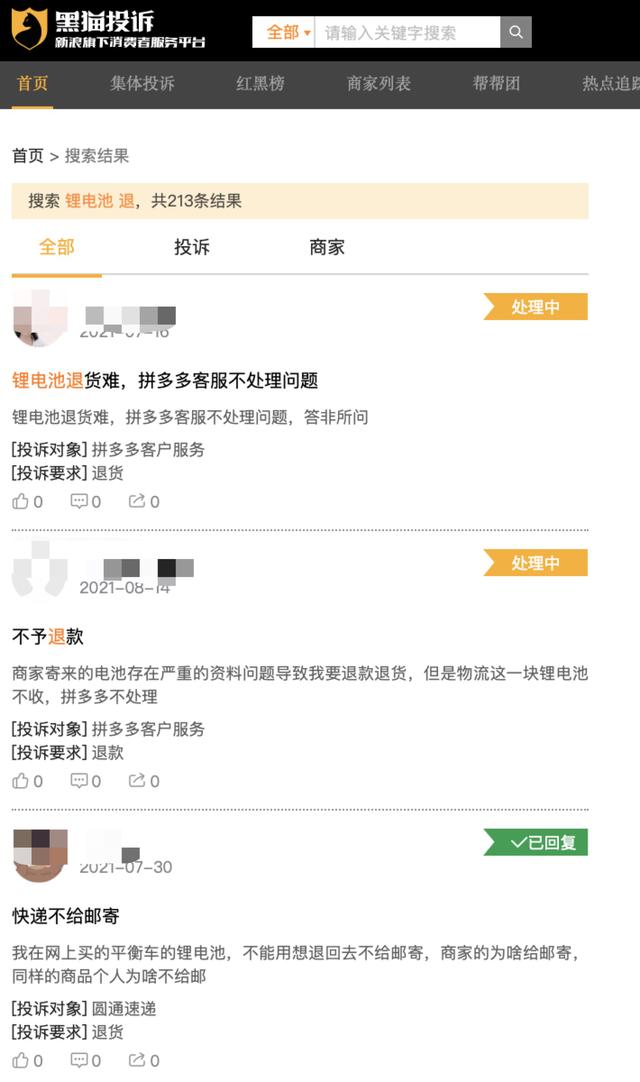This screenshot has width=640, height=1082.
Task: Open the 商家列表 section
Action: tap(378, 84)
